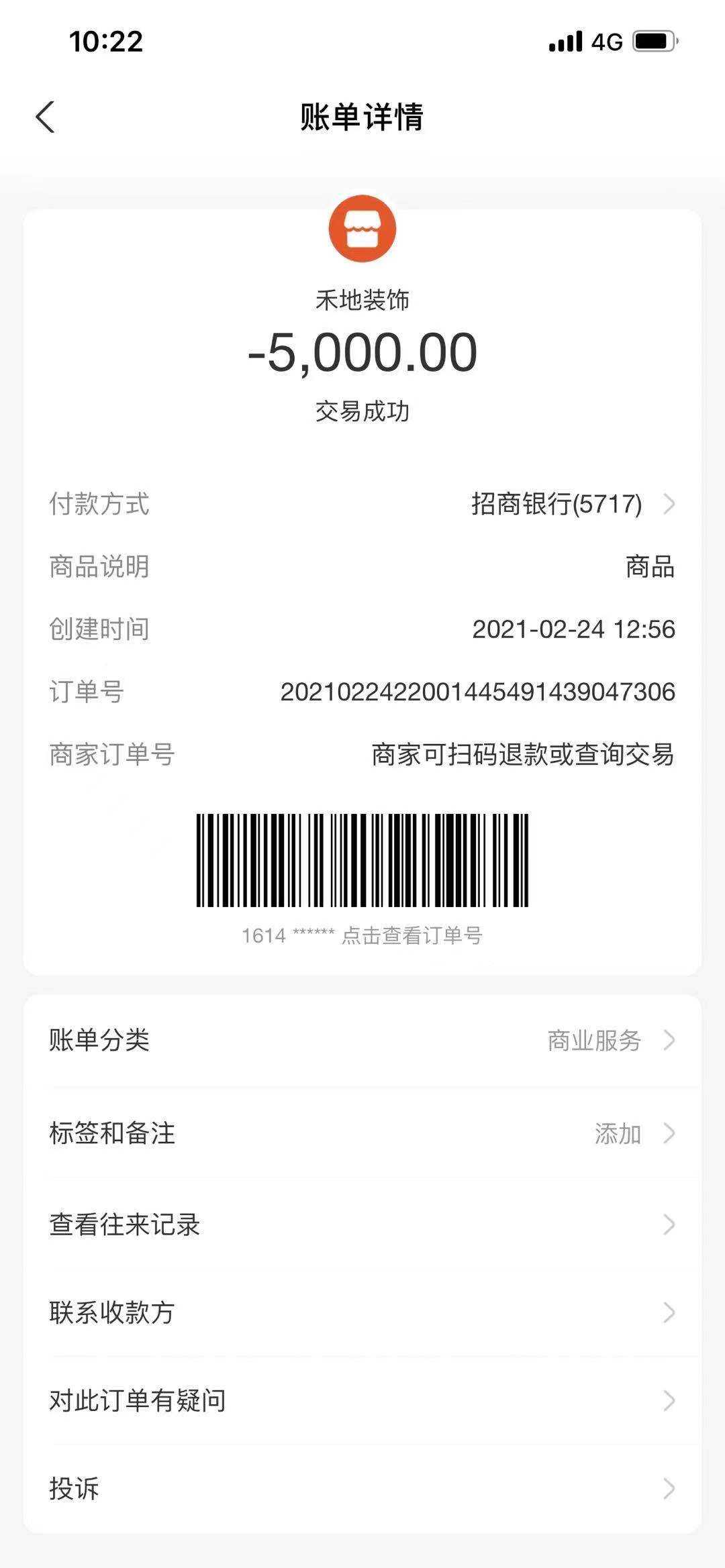Change bill category 账单分类
Image resolution: width=725 pixels, height=1568 pixels.
click(x=362, y=1041)
